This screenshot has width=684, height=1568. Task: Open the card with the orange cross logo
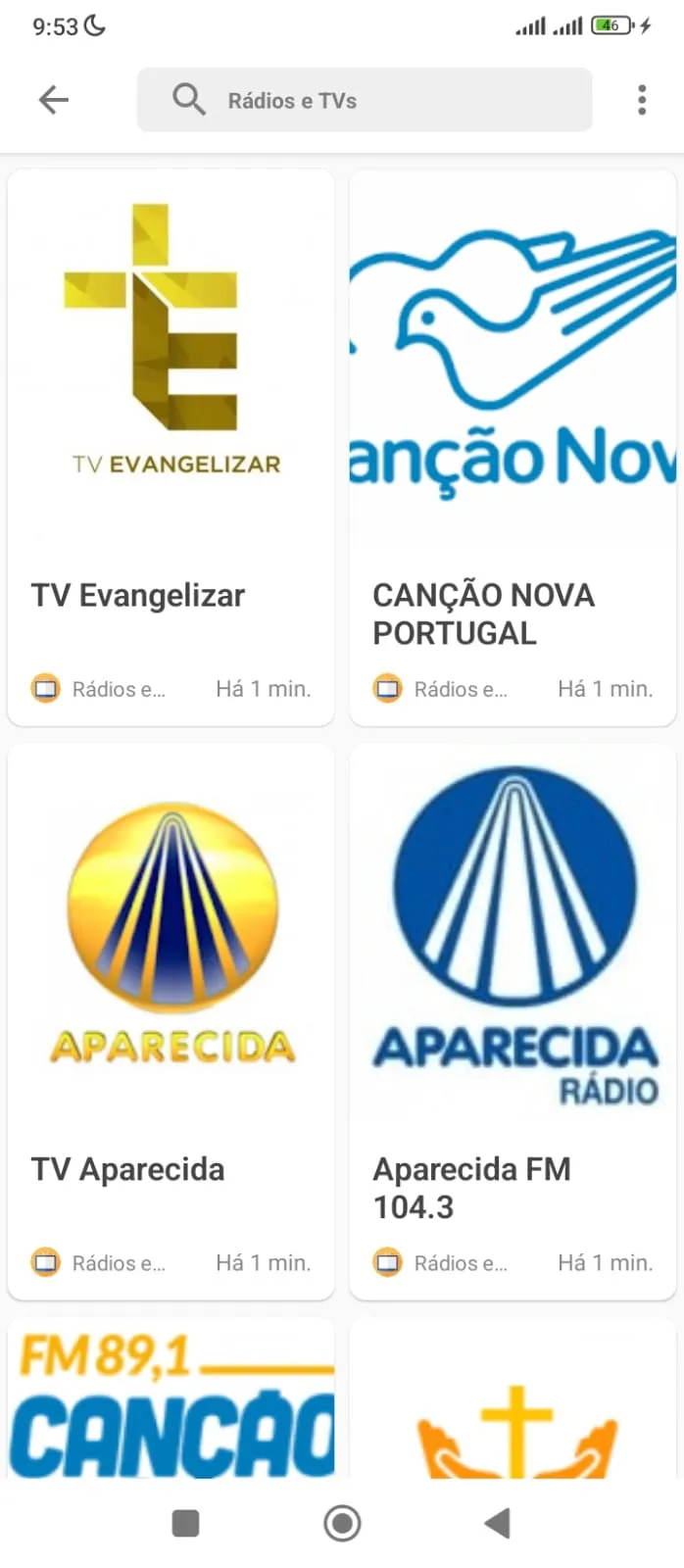[x=513, y=1398]
